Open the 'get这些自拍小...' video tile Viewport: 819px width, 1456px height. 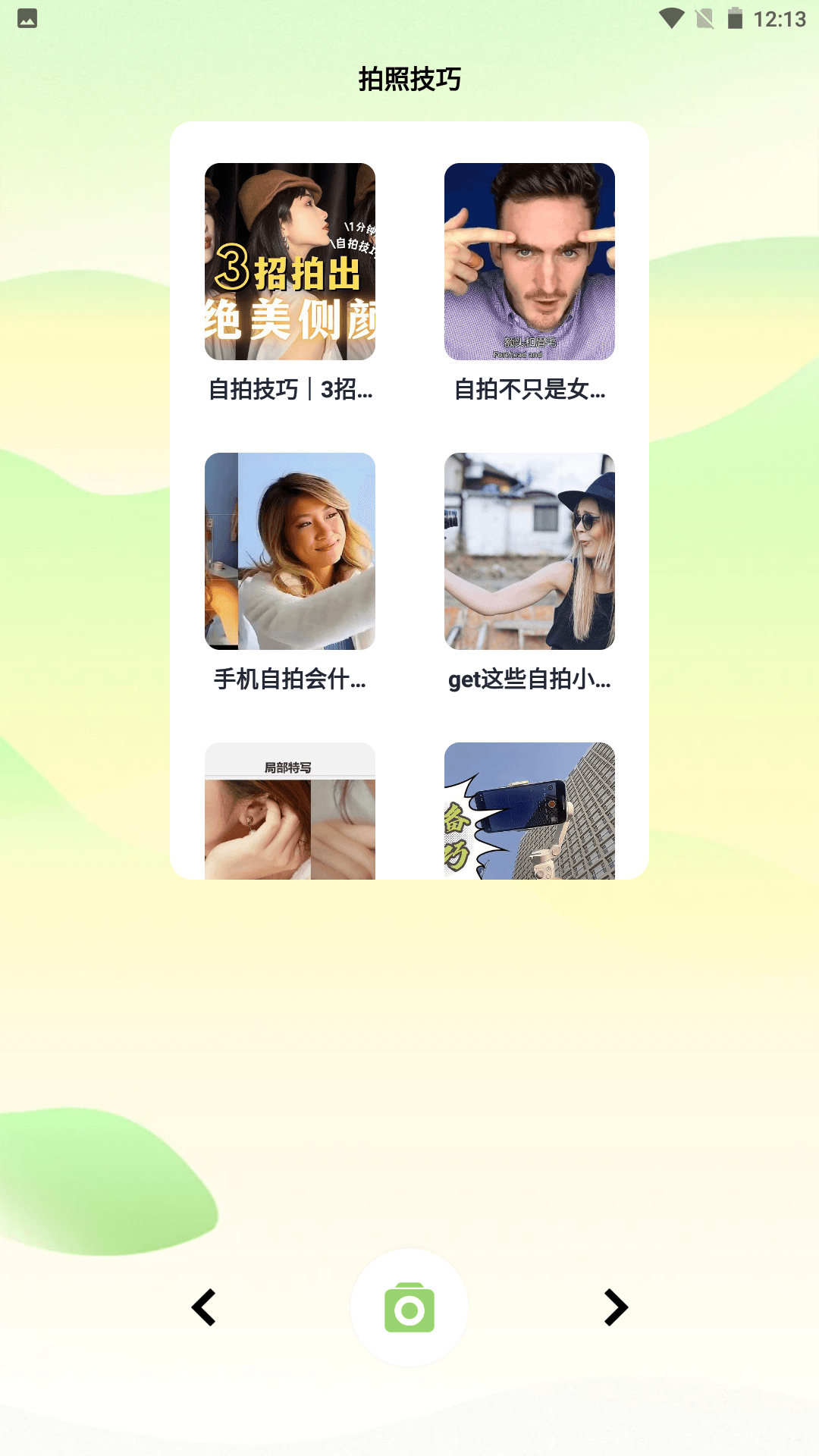[529, 551]
